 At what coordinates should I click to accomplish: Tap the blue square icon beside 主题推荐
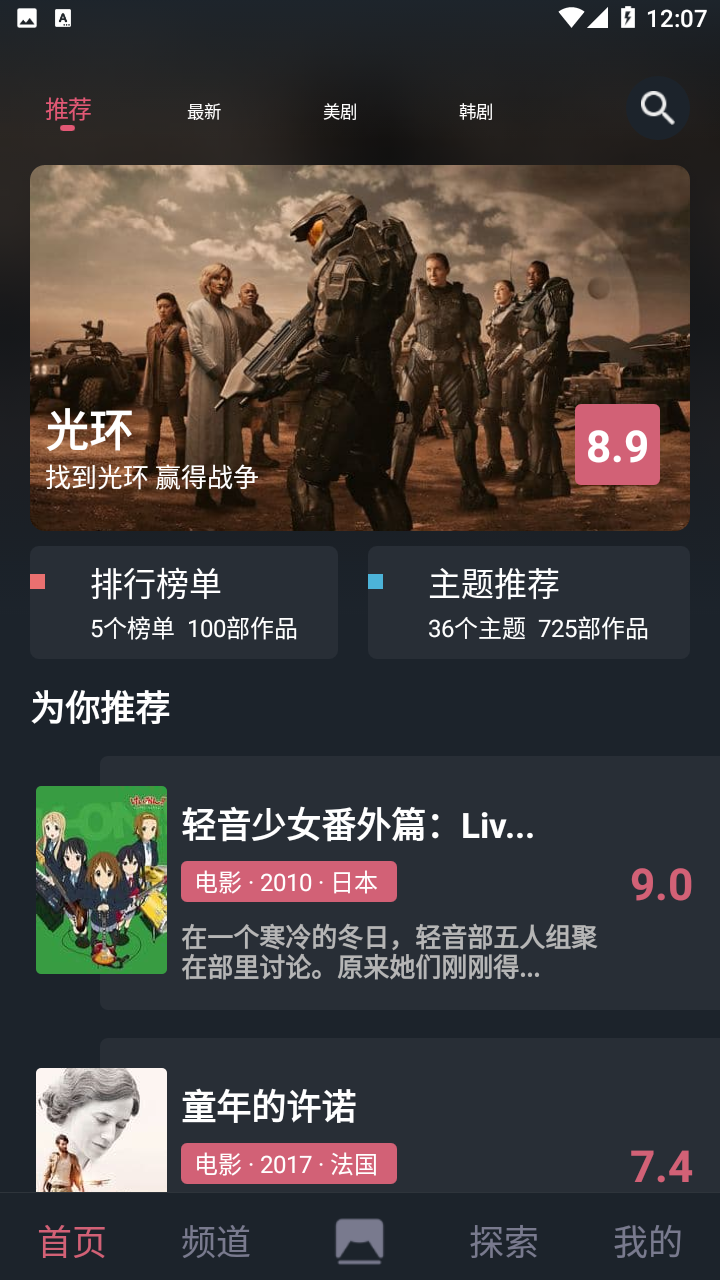point(382,579)
